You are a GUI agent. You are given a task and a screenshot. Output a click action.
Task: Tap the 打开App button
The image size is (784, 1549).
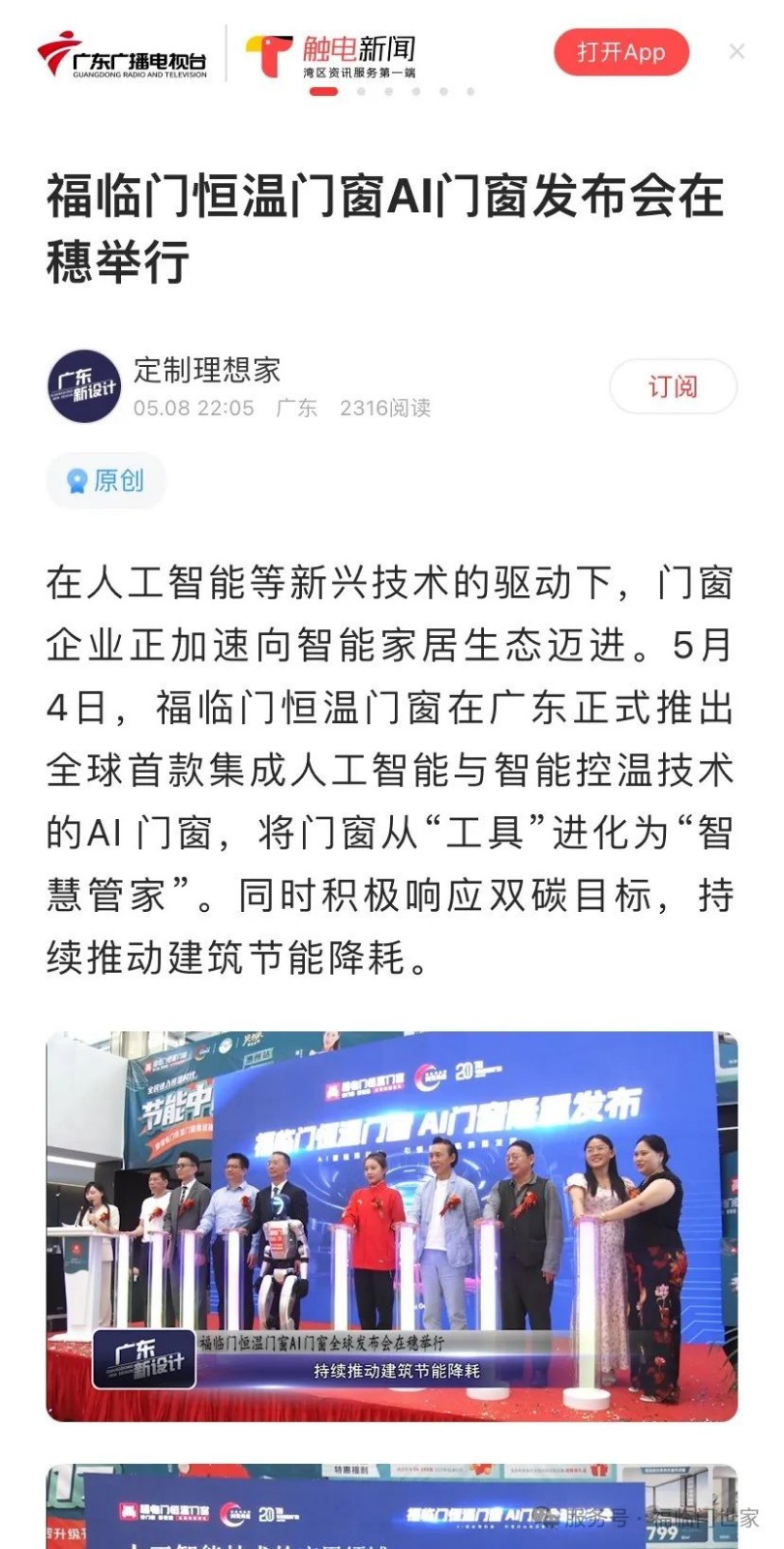coord(620,52)
